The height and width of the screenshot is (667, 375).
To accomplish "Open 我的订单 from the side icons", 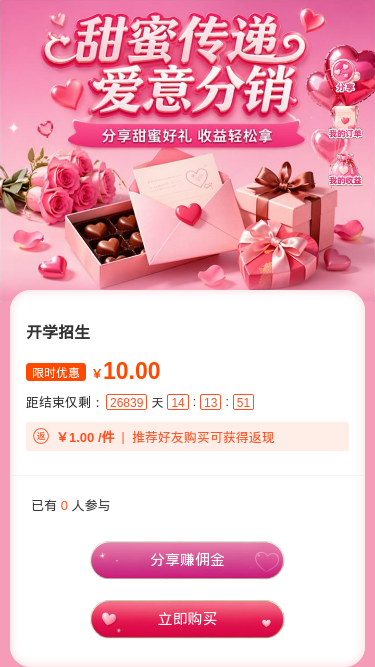I will click(345, 123).
